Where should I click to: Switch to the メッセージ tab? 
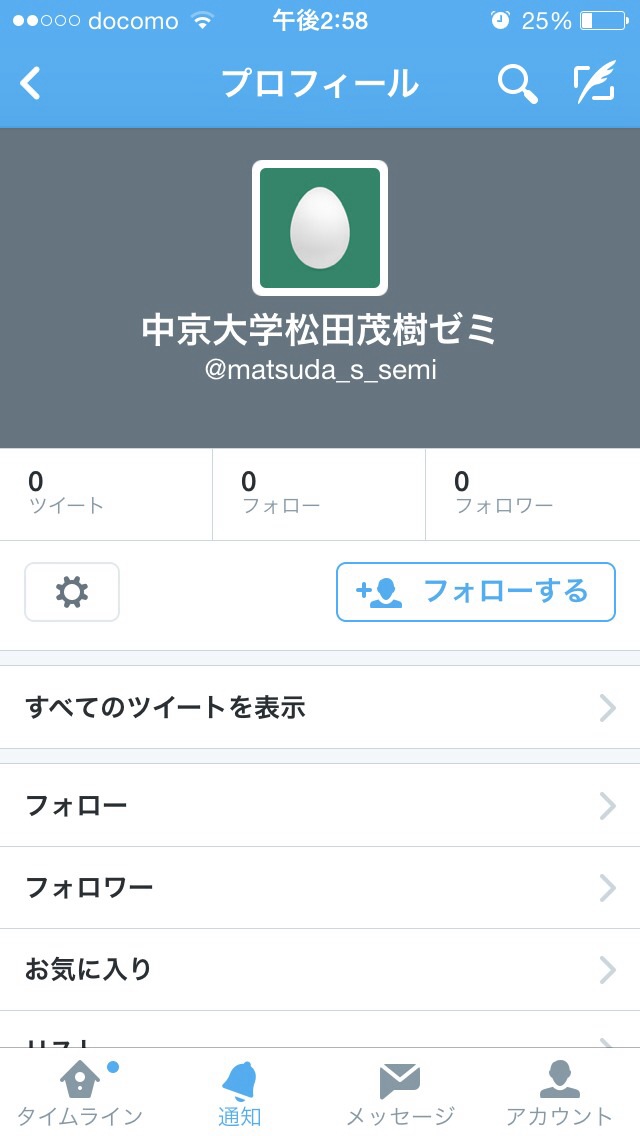(x=400, y=1093)
